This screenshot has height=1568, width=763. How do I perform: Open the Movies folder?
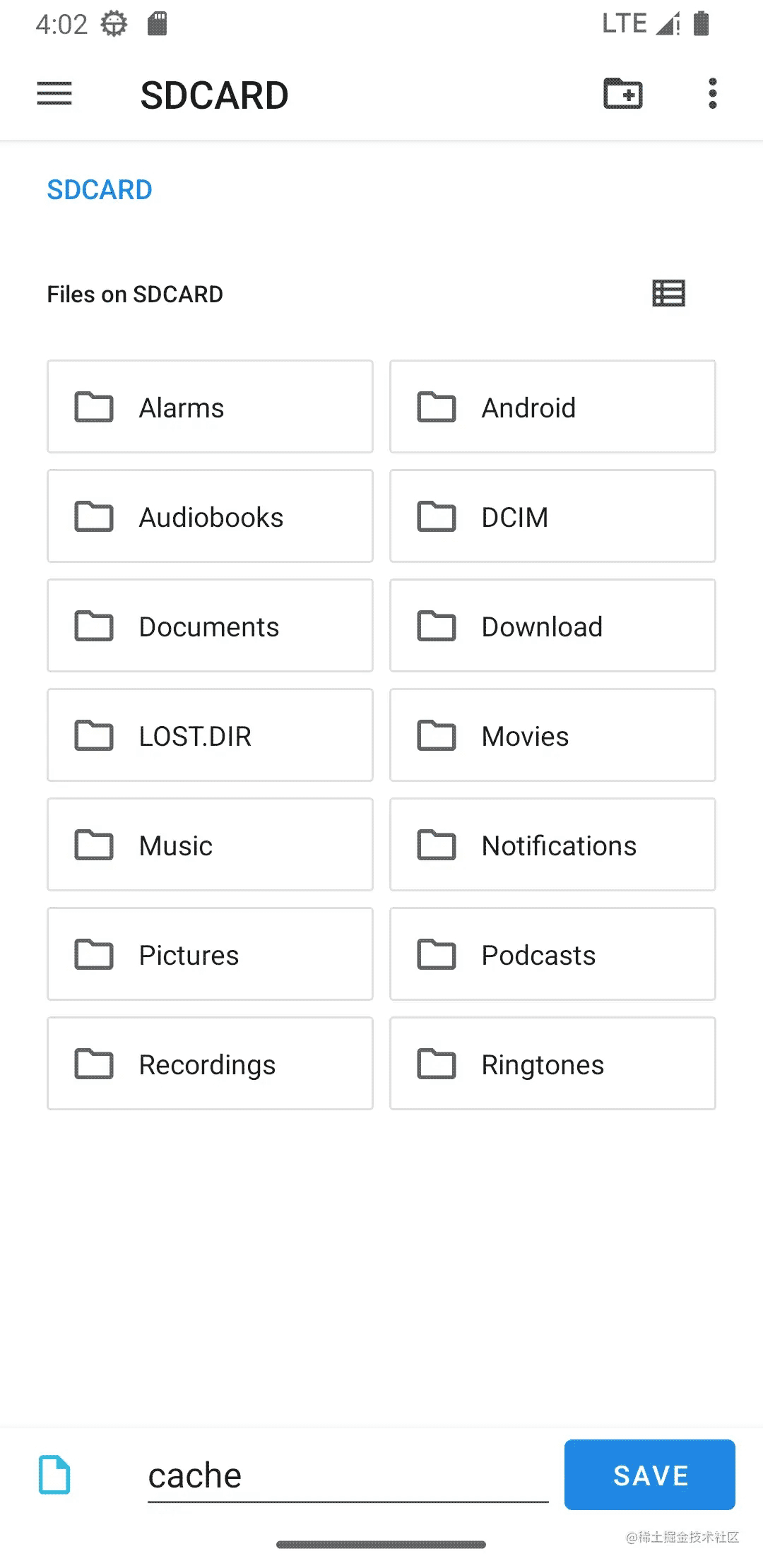point(552,735)
